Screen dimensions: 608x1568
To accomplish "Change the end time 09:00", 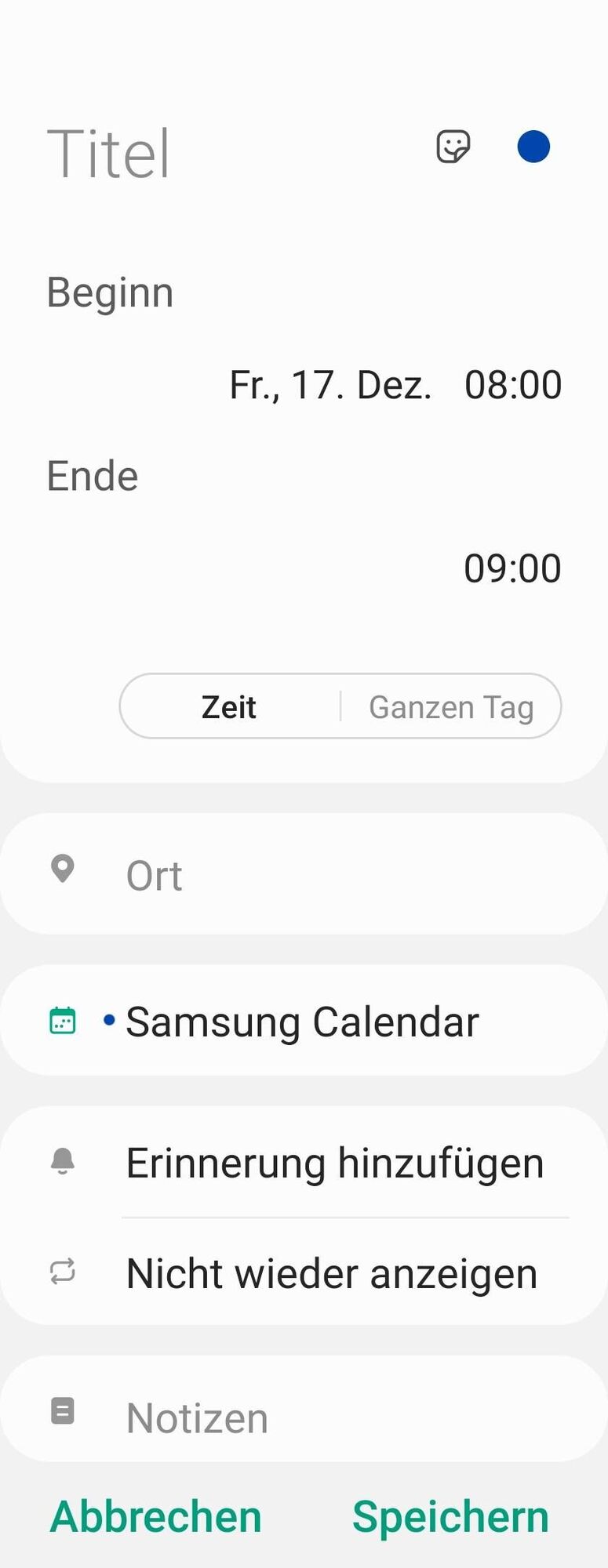I will tap(513, 568).
